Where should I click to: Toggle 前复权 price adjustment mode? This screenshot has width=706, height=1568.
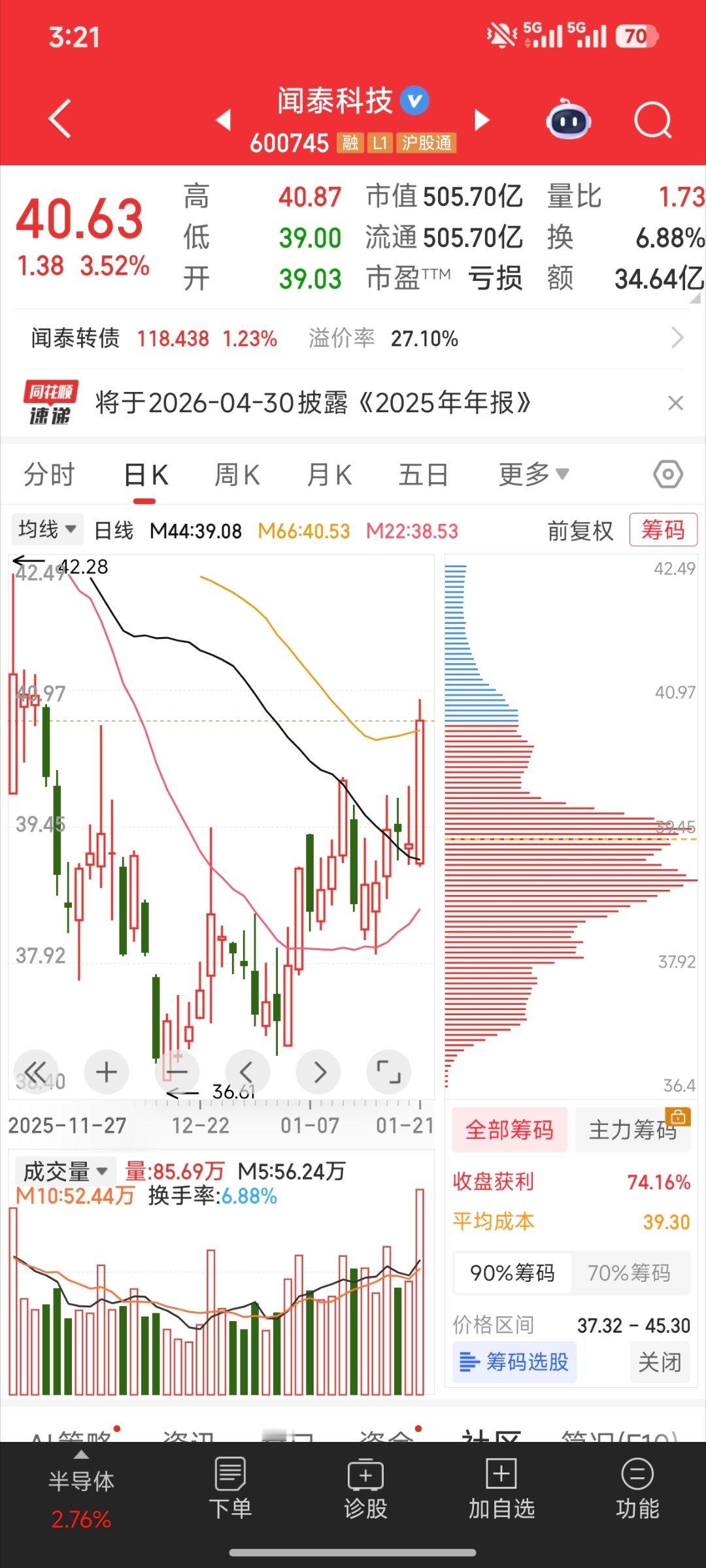click(x=579, y=531)
